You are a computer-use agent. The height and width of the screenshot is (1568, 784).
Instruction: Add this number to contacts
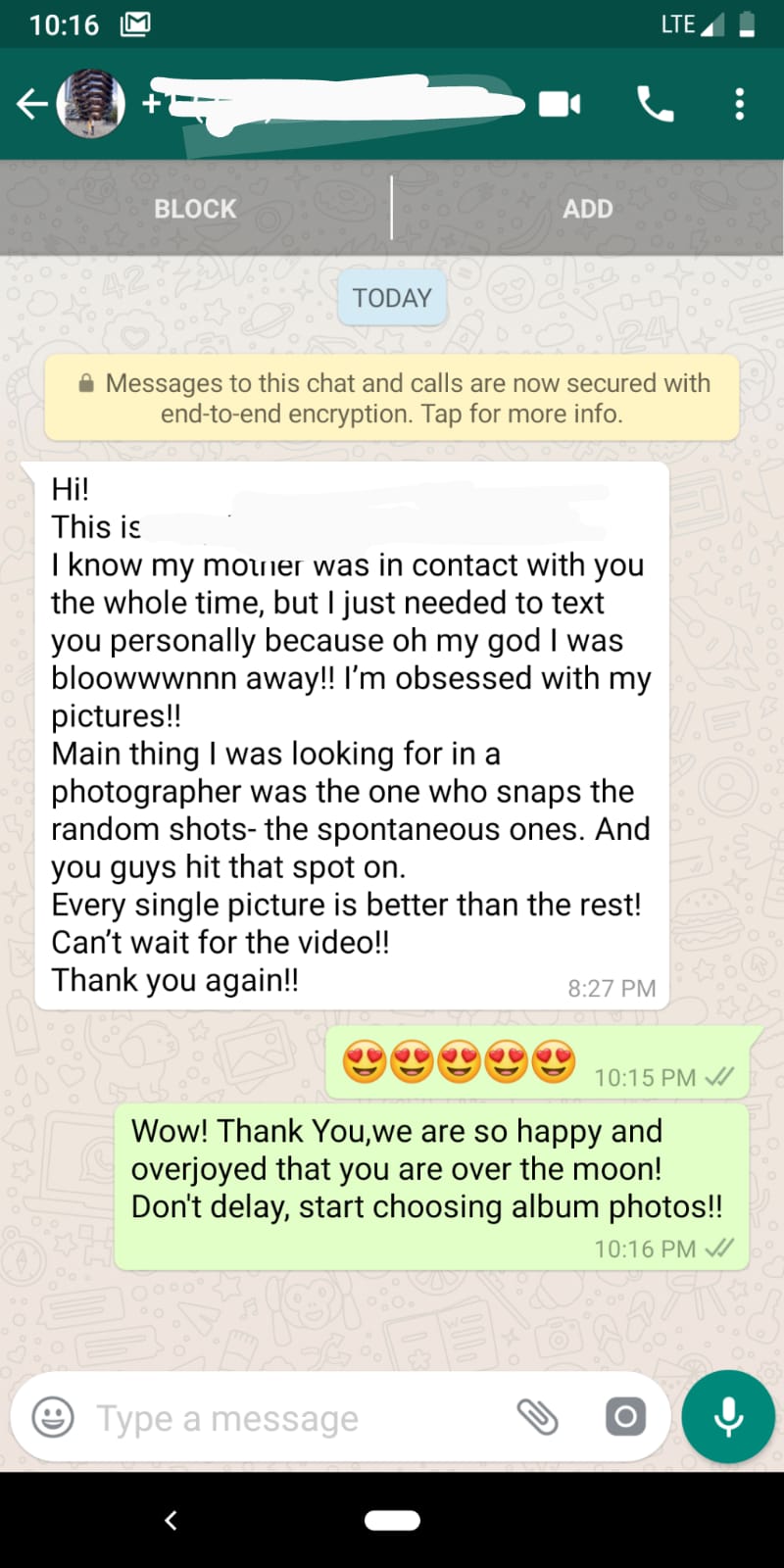coord(588,209)
